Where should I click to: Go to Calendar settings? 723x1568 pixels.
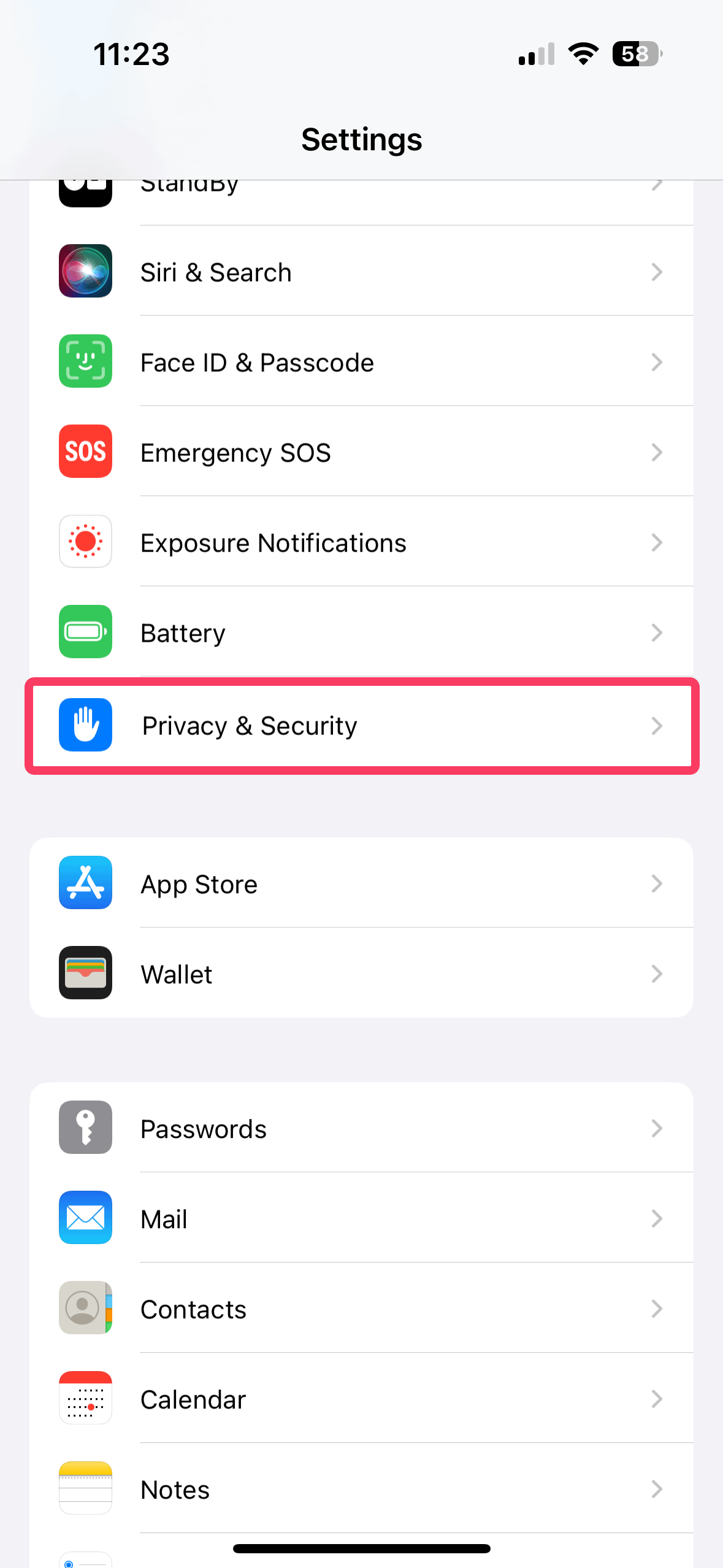pyautogui.click(x=361, y=1399)
